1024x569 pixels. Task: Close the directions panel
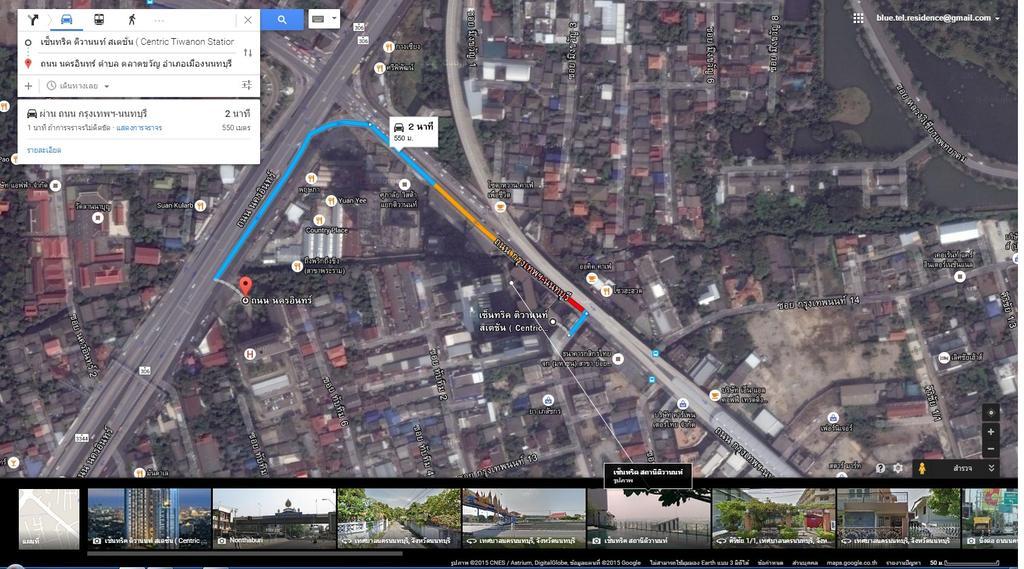click(248, 20)
